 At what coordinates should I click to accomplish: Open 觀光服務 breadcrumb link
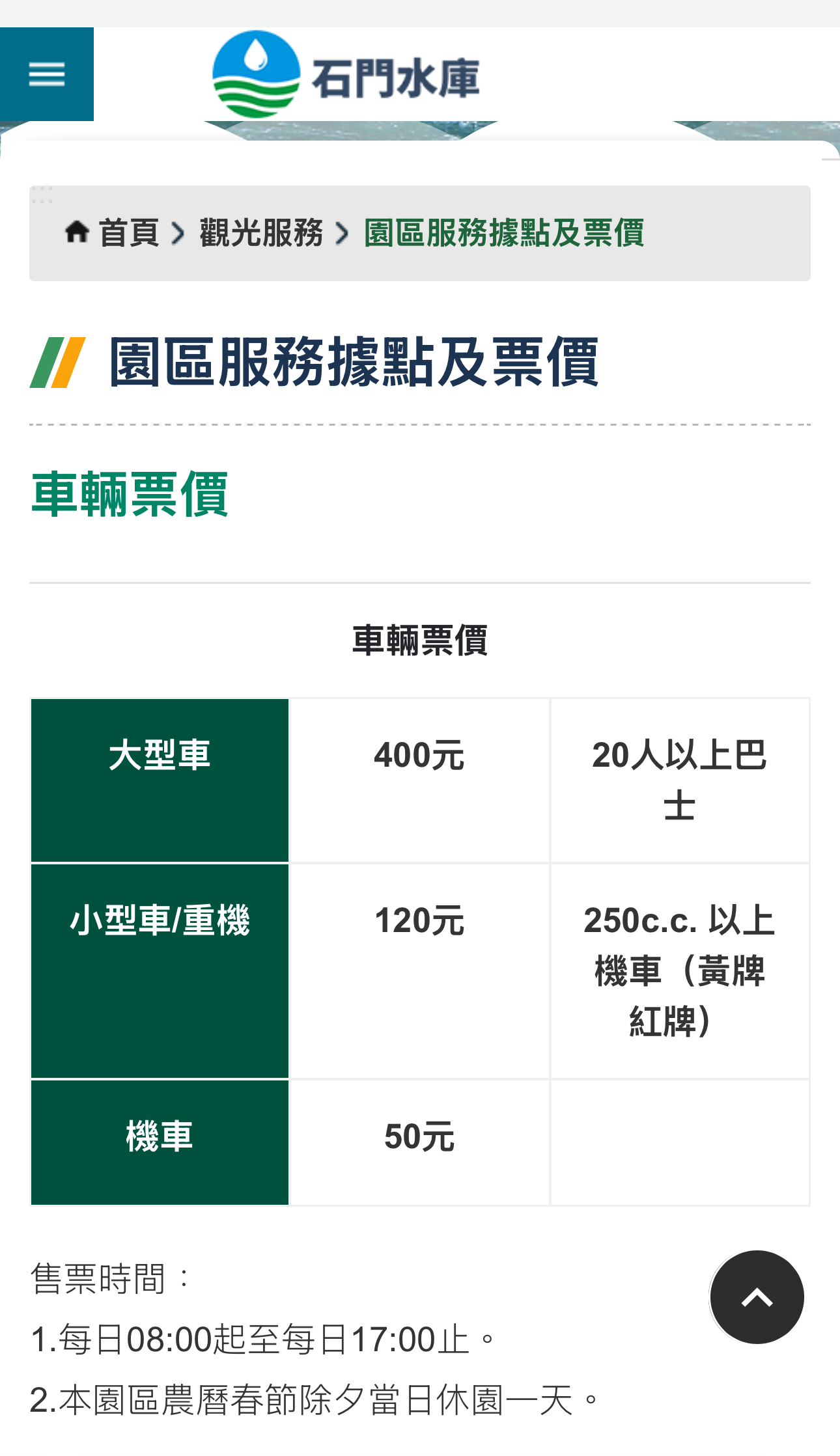pyautogui.click(x=261, y=233)
